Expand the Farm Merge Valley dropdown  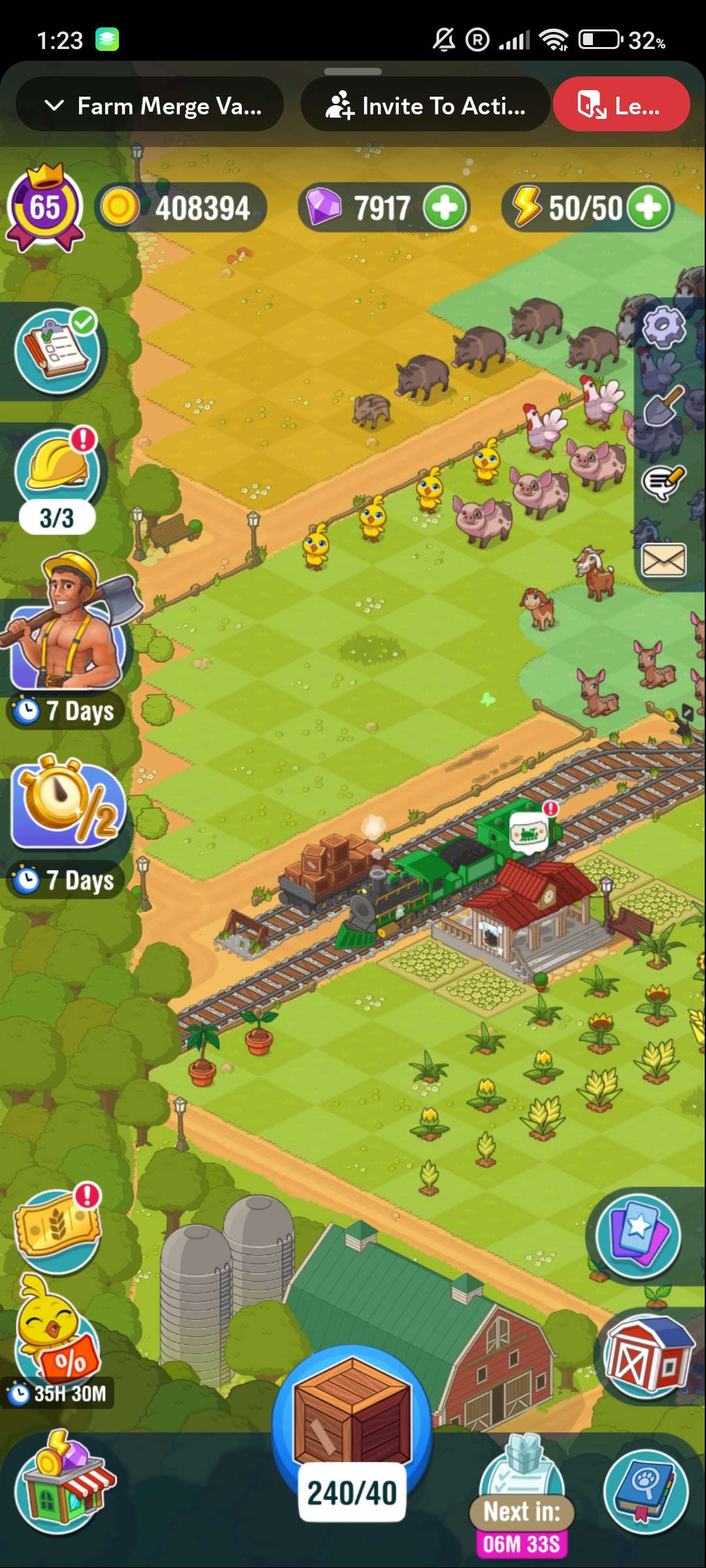150,106
